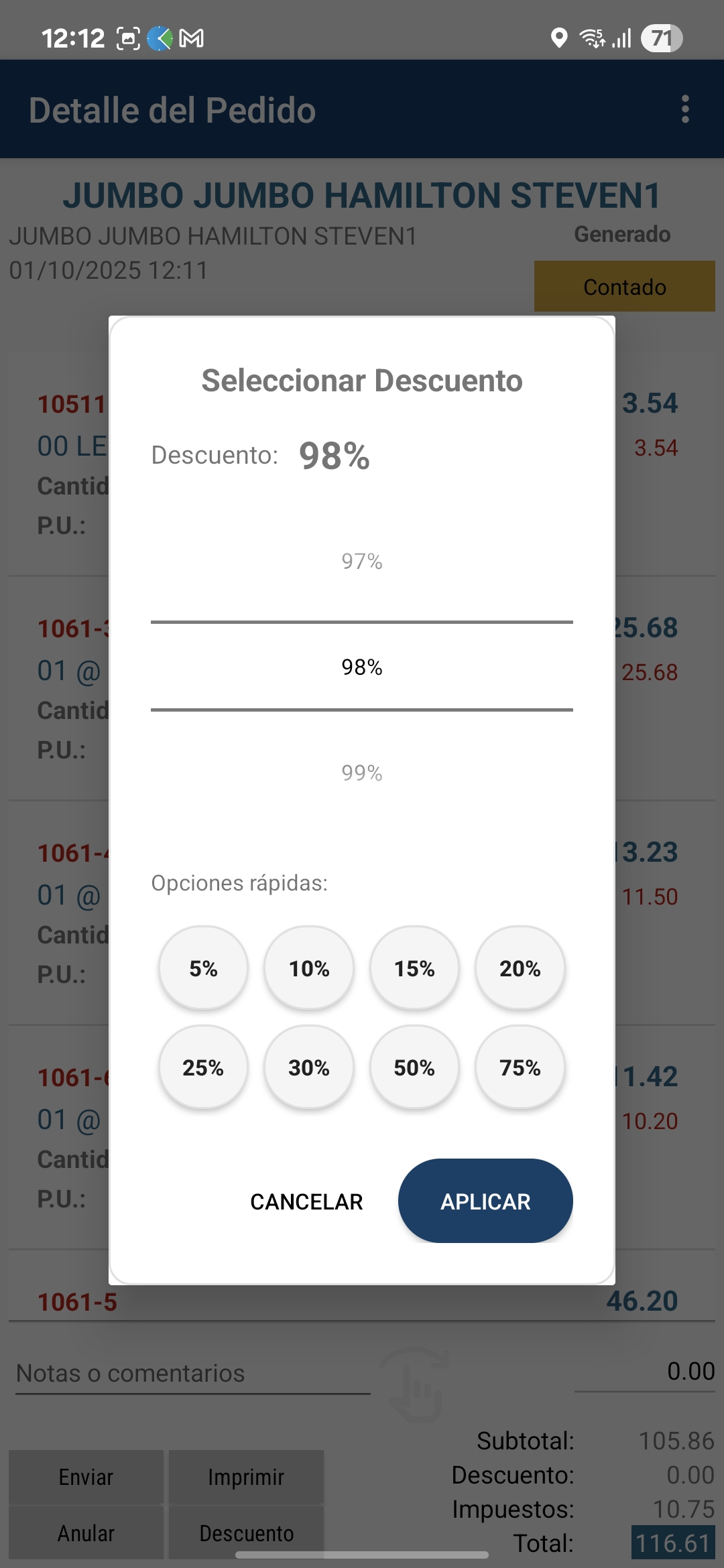724x1568 pixels.
Task: Cancel the discount dialog
Action: pyautogui.click(x=306, y=1201)
